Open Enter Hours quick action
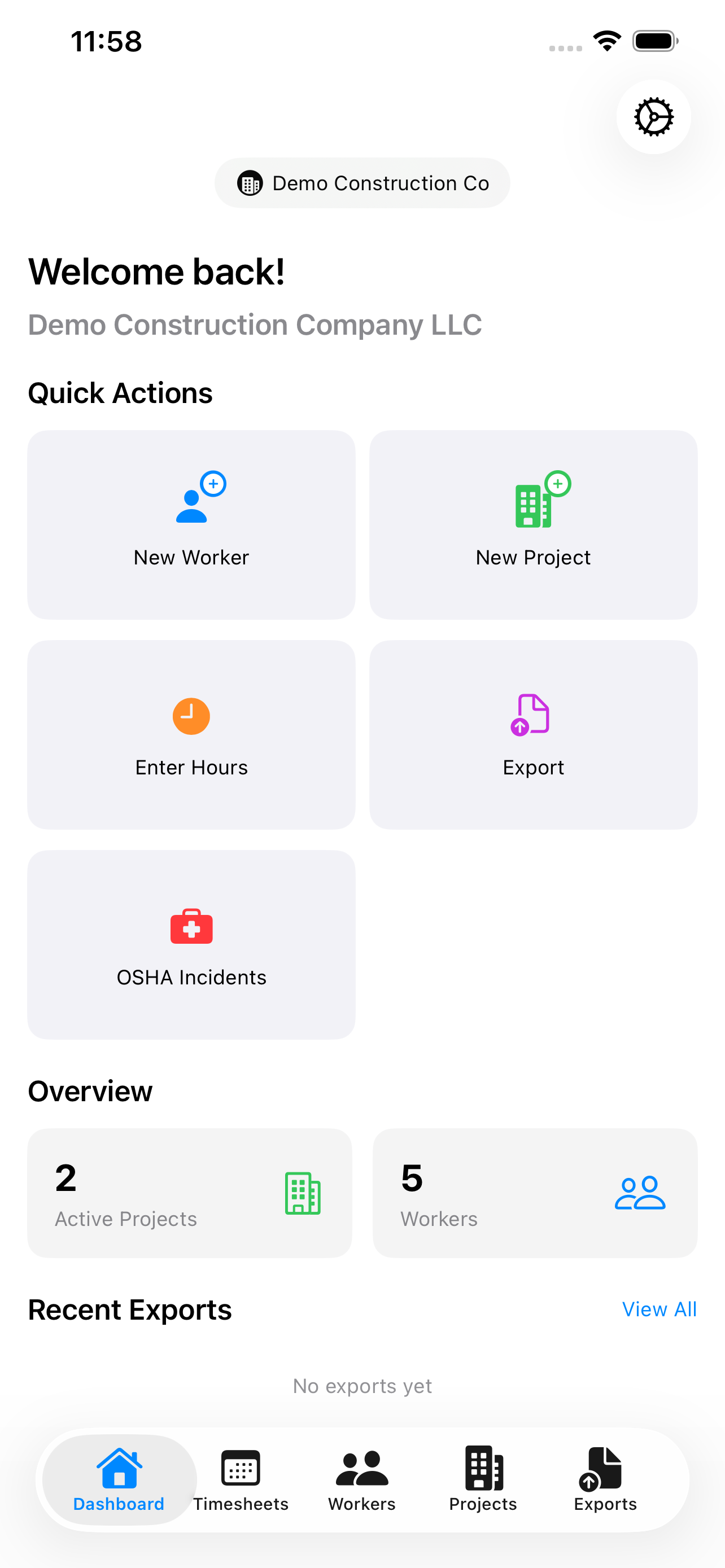The height and width of the screenshot is (1568, 725). [191, 735]
